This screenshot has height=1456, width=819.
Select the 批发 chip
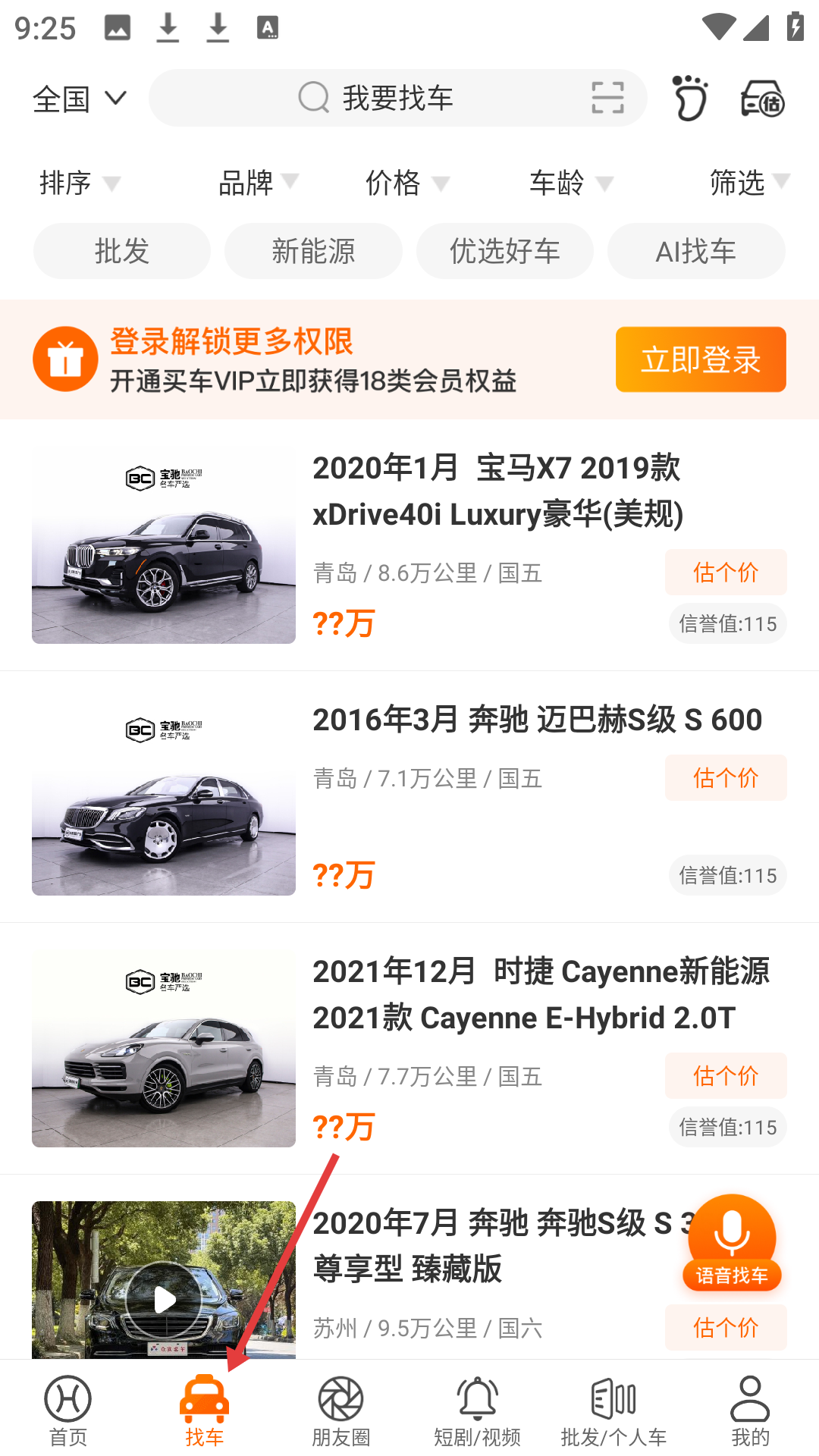point(121,251)
